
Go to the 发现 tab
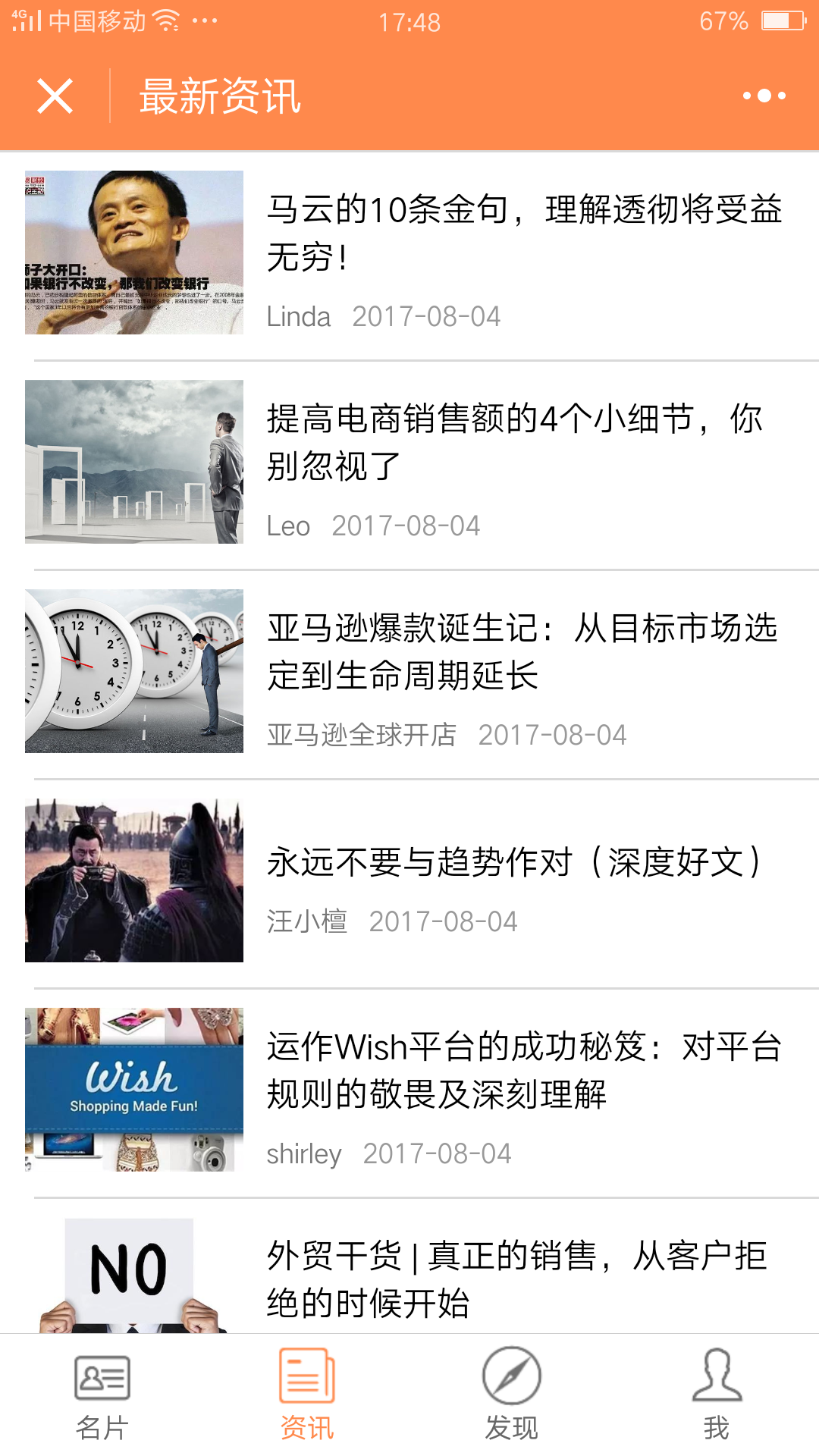point(512,1395)
